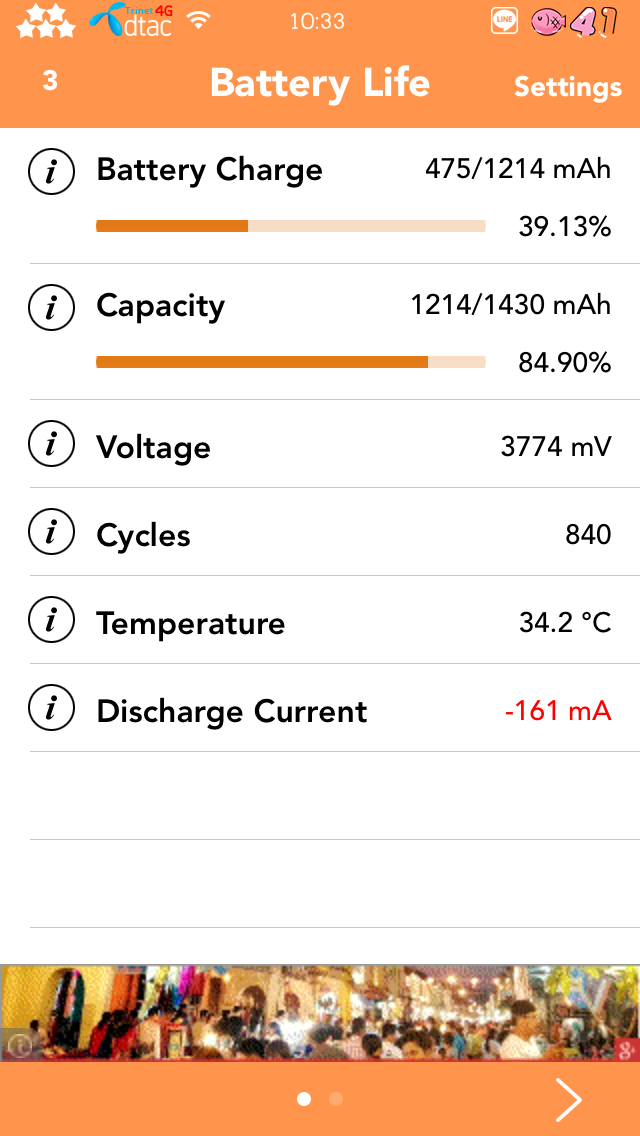View info for Cycles
Screen dimensions: 640x1136
coord(52,534)
